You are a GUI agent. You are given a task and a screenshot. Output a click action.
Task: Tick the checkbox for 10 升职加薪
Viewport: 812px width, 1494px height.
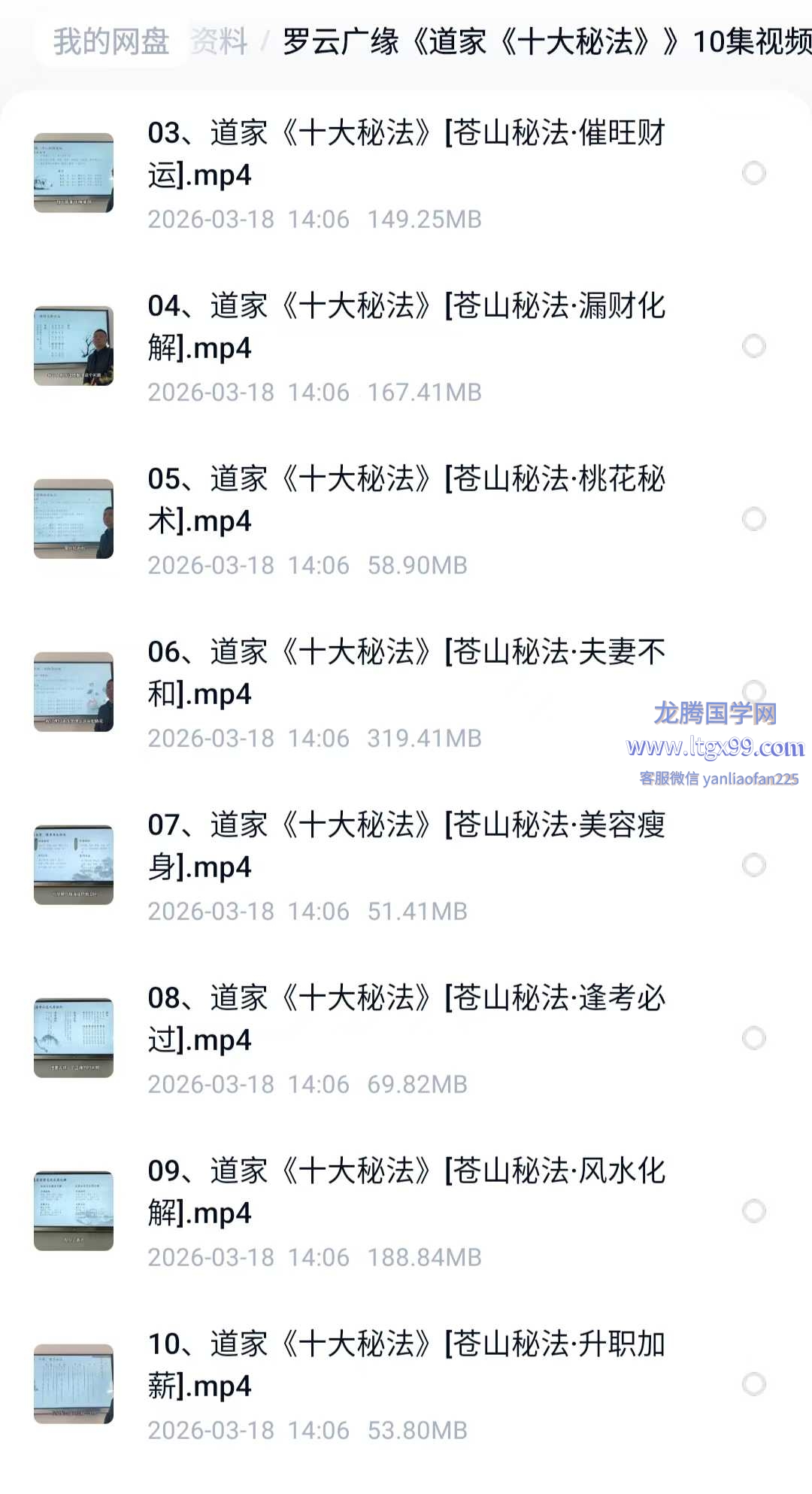pos(753,1384)
